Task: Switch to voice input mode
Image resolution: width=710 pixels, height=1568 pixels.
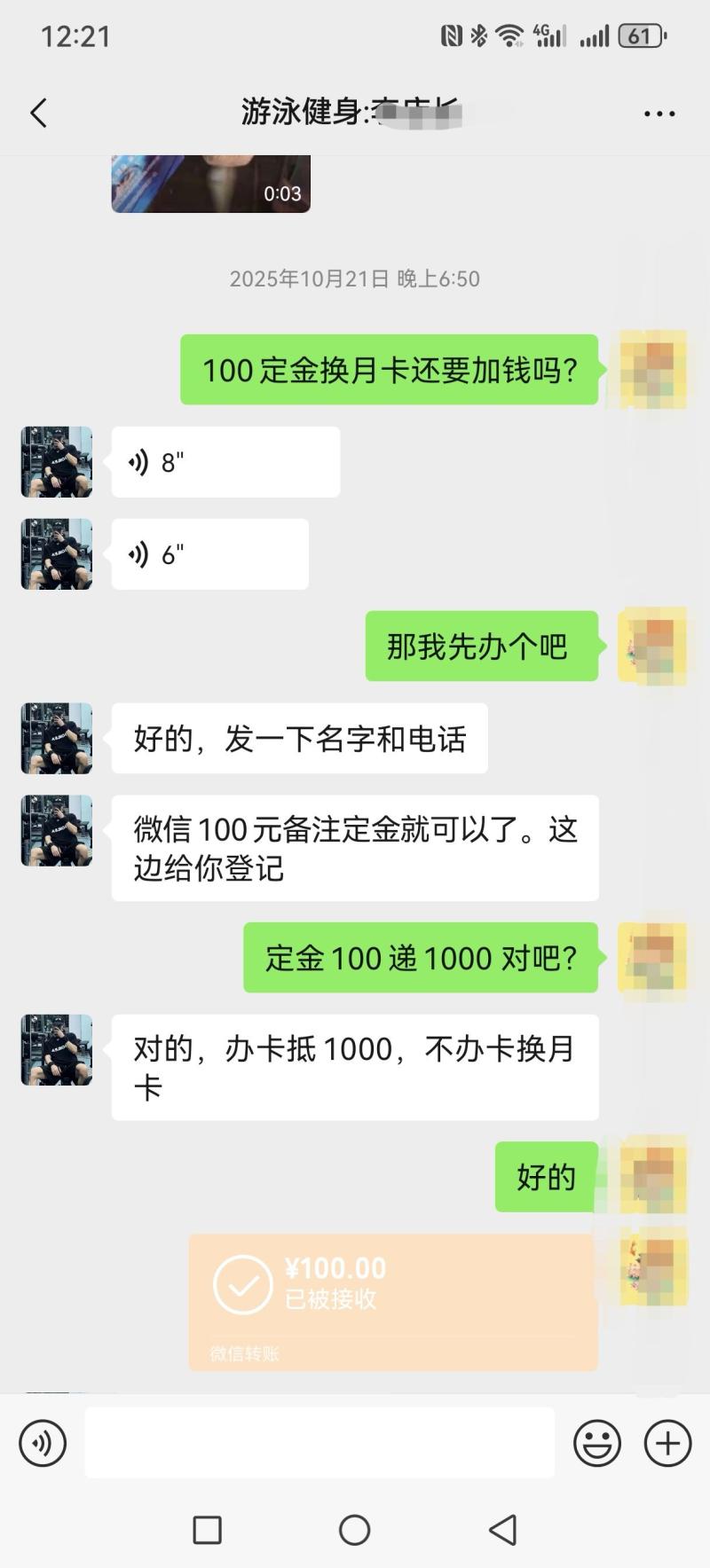Action: (43, 1443)
